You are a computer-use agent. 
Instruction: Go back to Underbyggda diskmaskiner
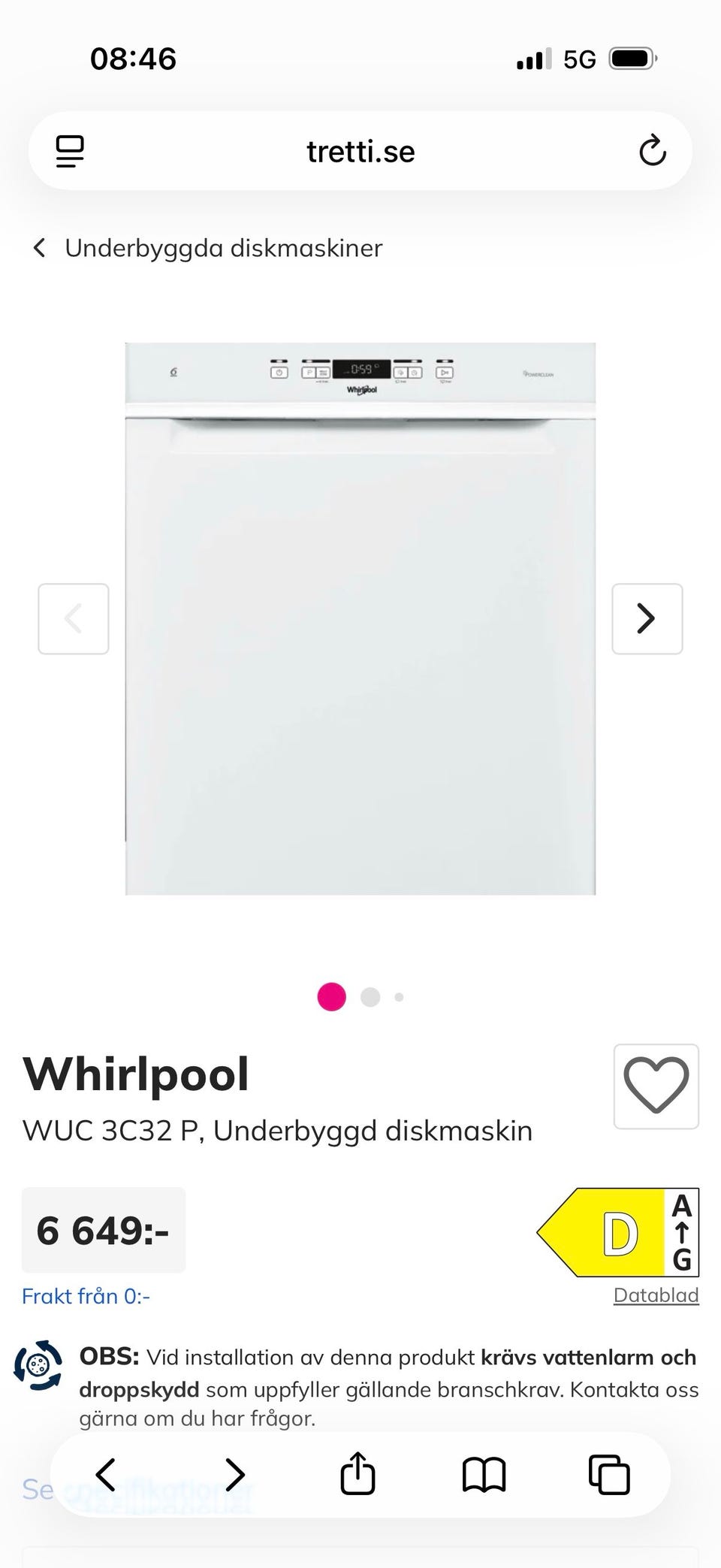tap(208, 248)
